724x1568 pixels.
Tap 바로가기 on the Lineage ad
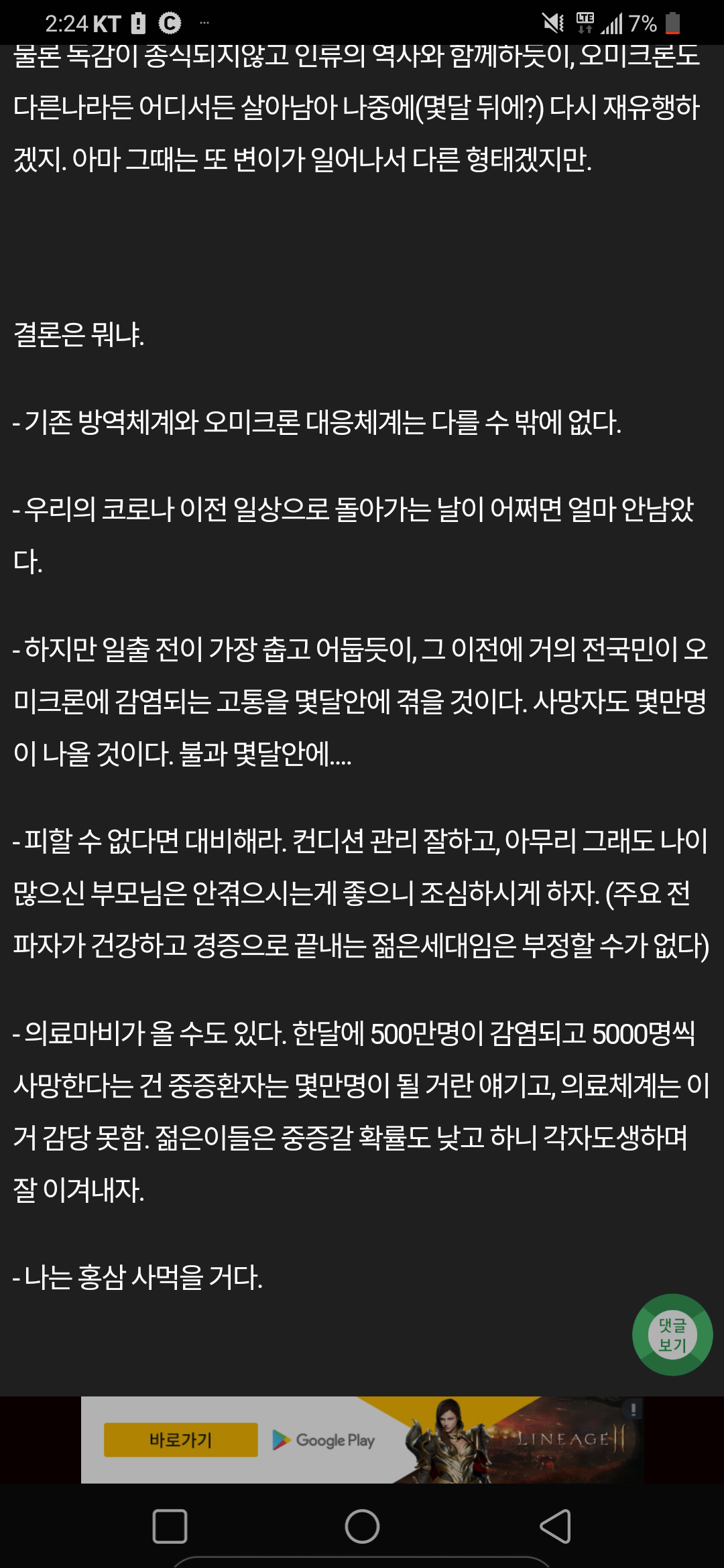pyautogui.click(x=180, y=1440)
